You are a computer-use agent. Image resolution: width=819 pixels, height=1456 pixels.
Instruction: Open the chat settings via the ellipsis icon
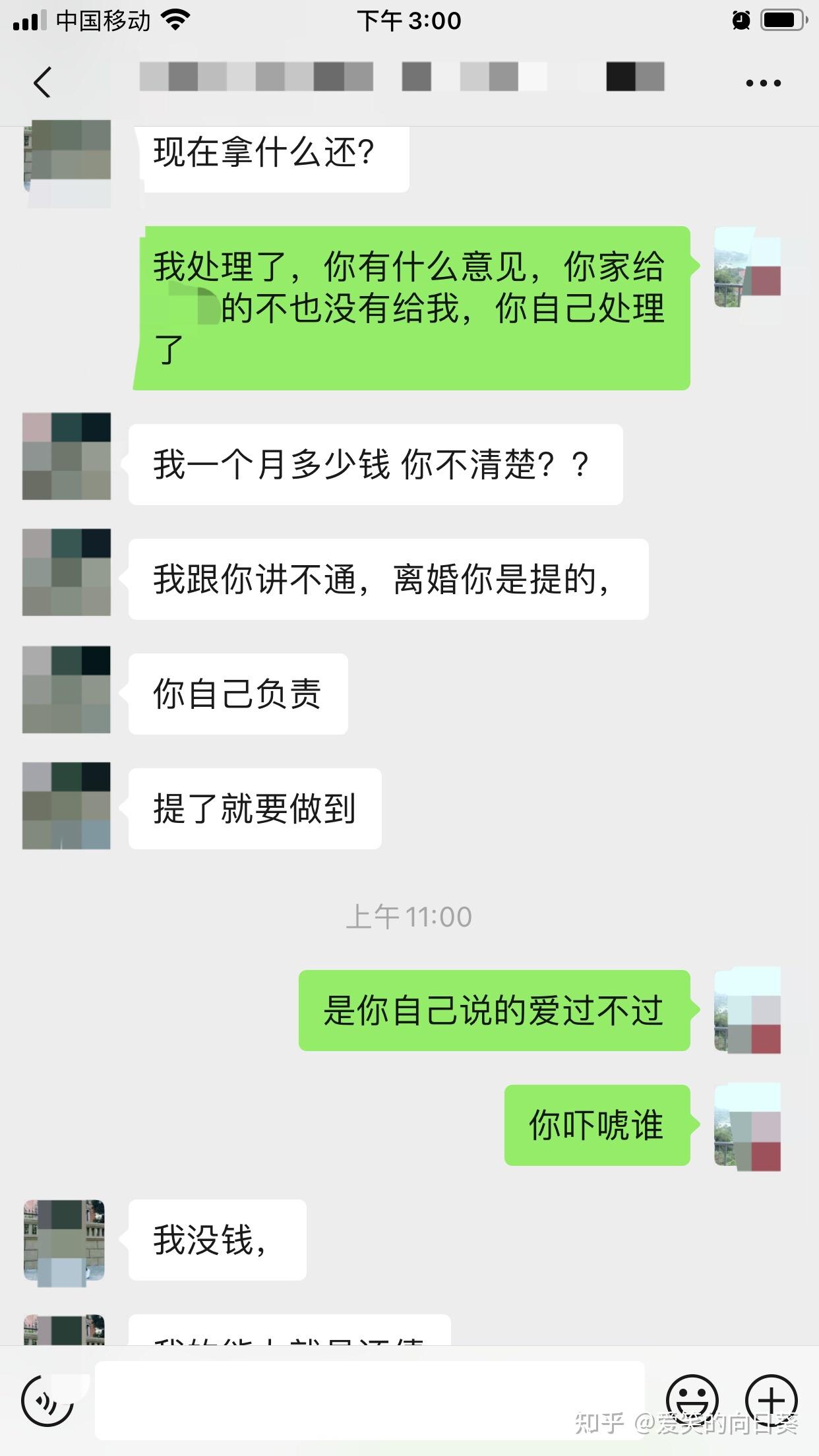pyautogui.click(x=764, y=82)
